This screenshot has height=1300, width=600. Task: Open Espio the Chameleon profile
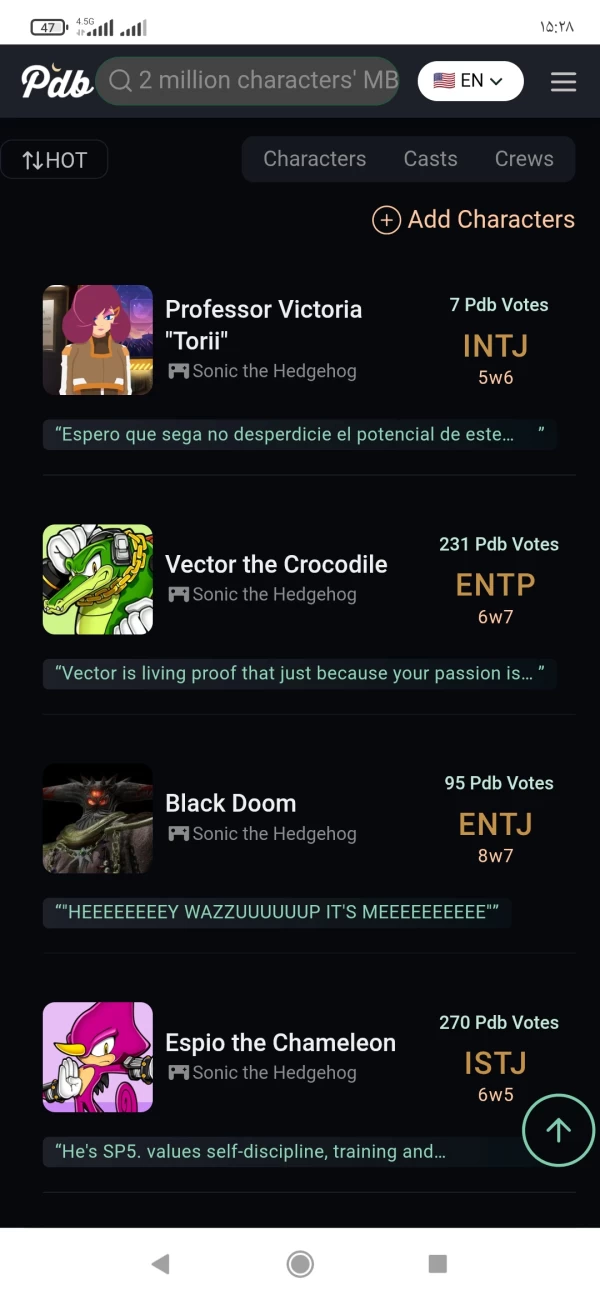pos(280,1042)
